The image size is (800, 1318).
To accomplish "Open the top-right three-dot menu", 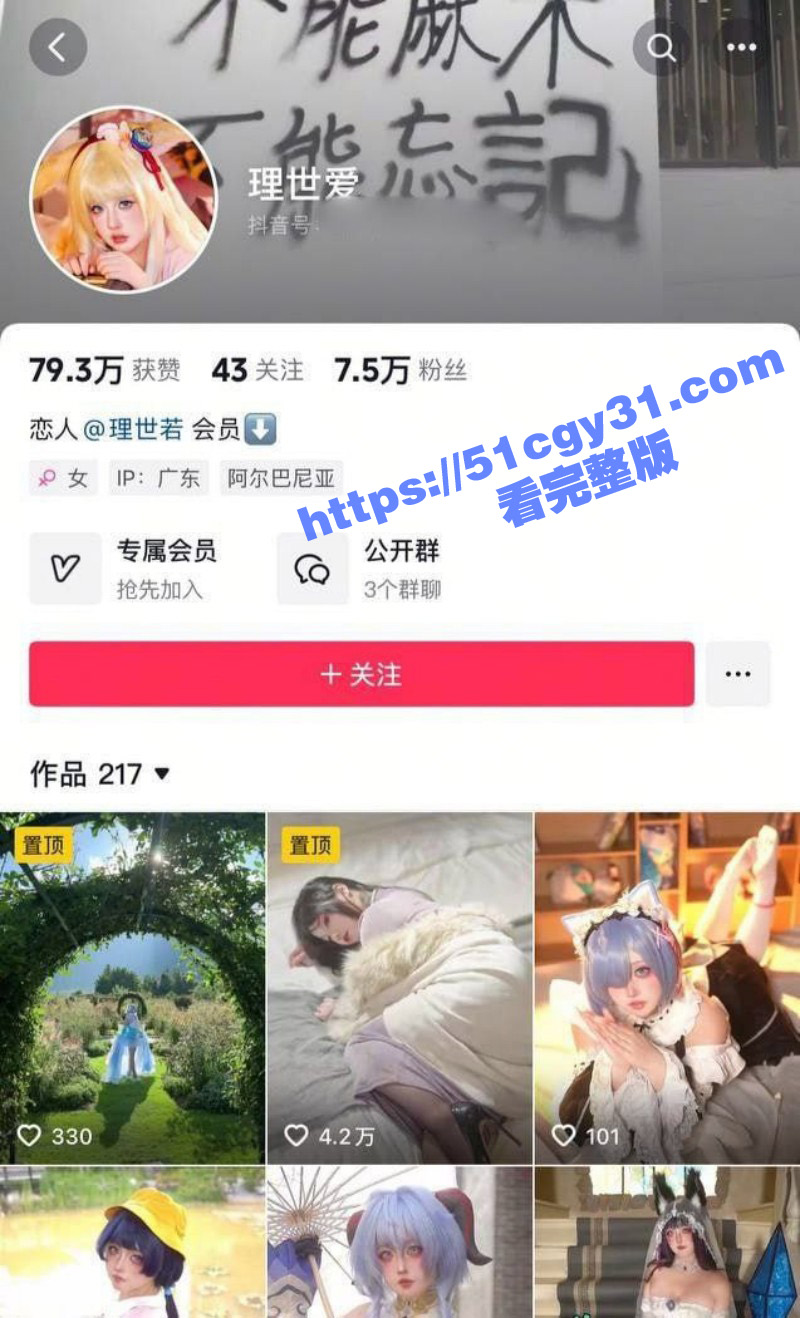I will (741, 48).
